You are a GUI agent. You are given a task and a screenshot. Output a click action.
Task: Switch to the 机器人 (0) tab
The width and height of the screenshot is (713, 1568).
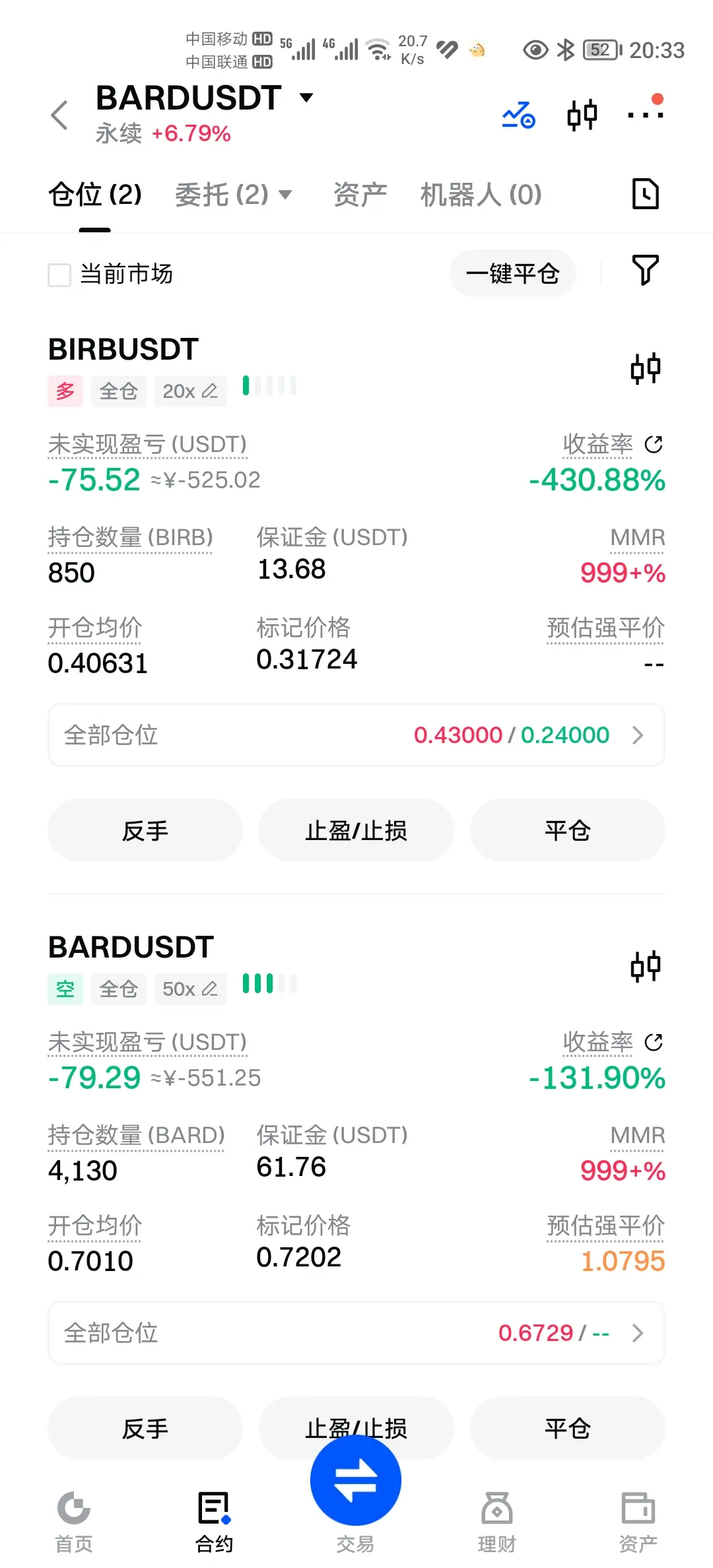[x=481, y=195]
